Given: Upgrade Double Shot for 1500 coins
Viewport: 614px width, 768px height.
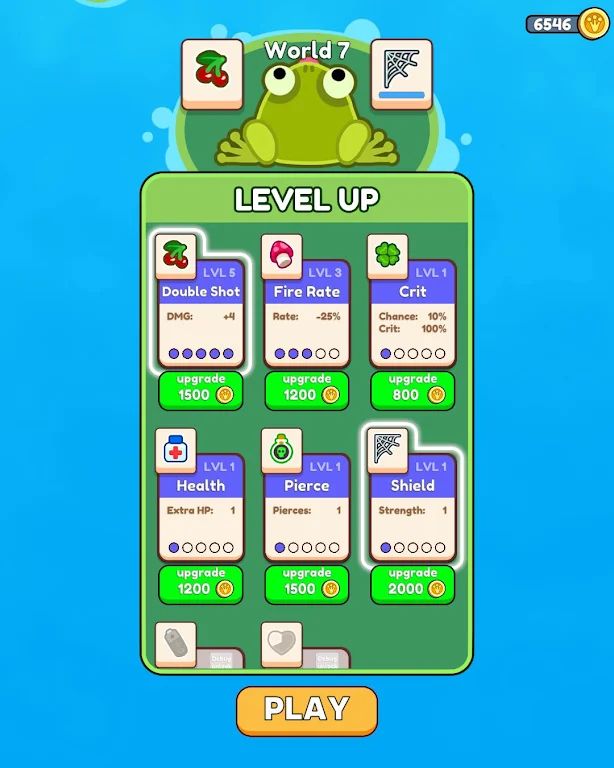Looking at the screenshot, I should click(201, 390).
